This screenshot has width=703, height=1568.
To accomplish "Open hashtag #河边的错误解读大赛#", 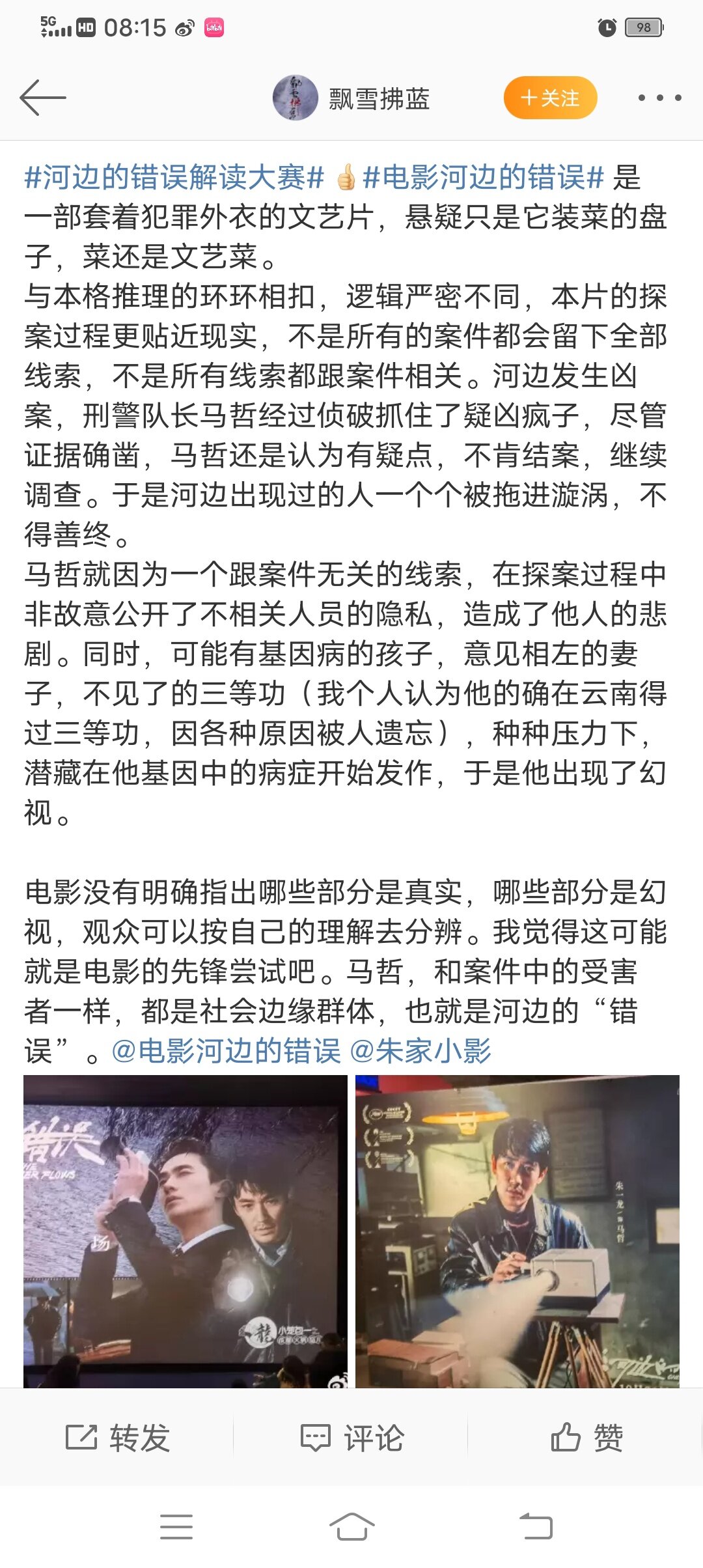I will point(174,177).
